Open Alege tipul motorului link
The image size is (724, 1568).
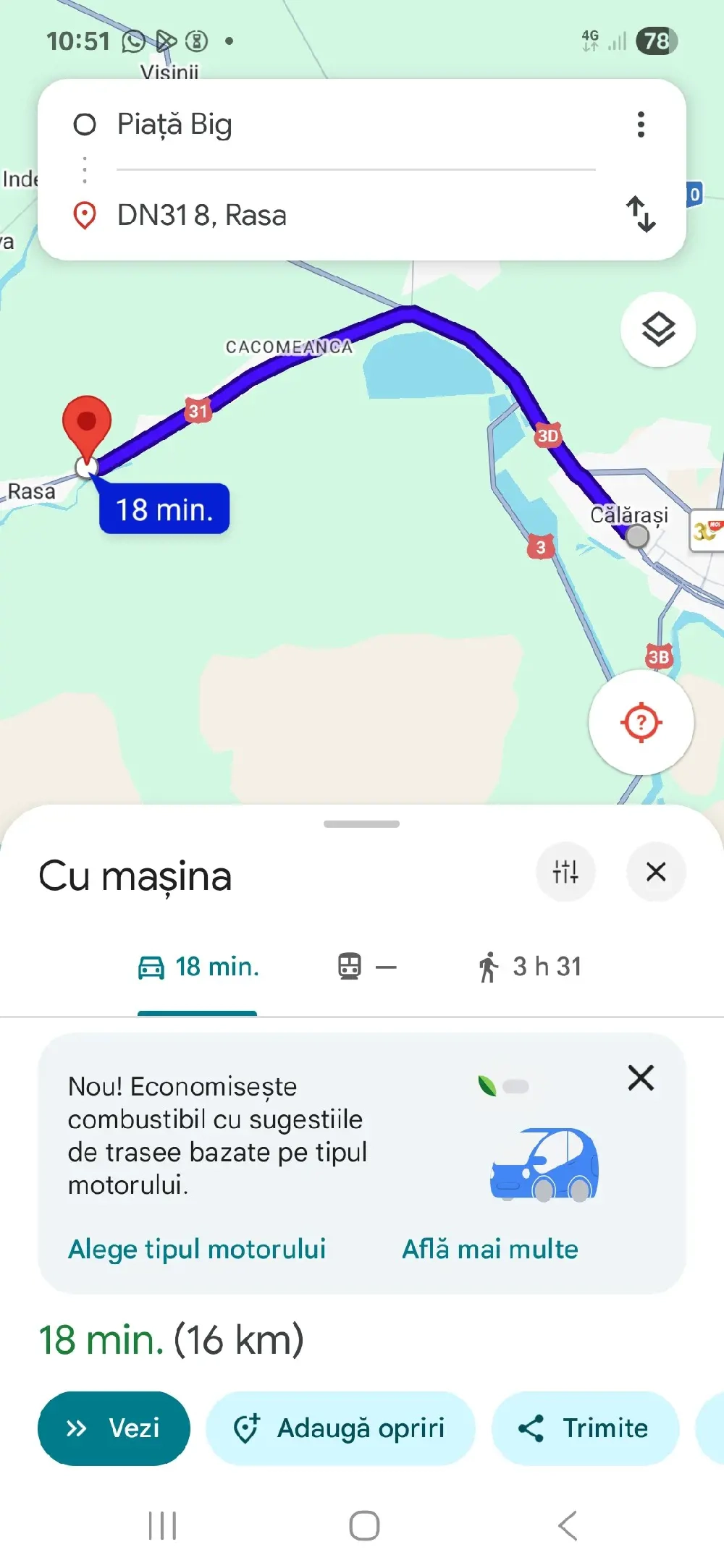click(x=196, y=1248)
